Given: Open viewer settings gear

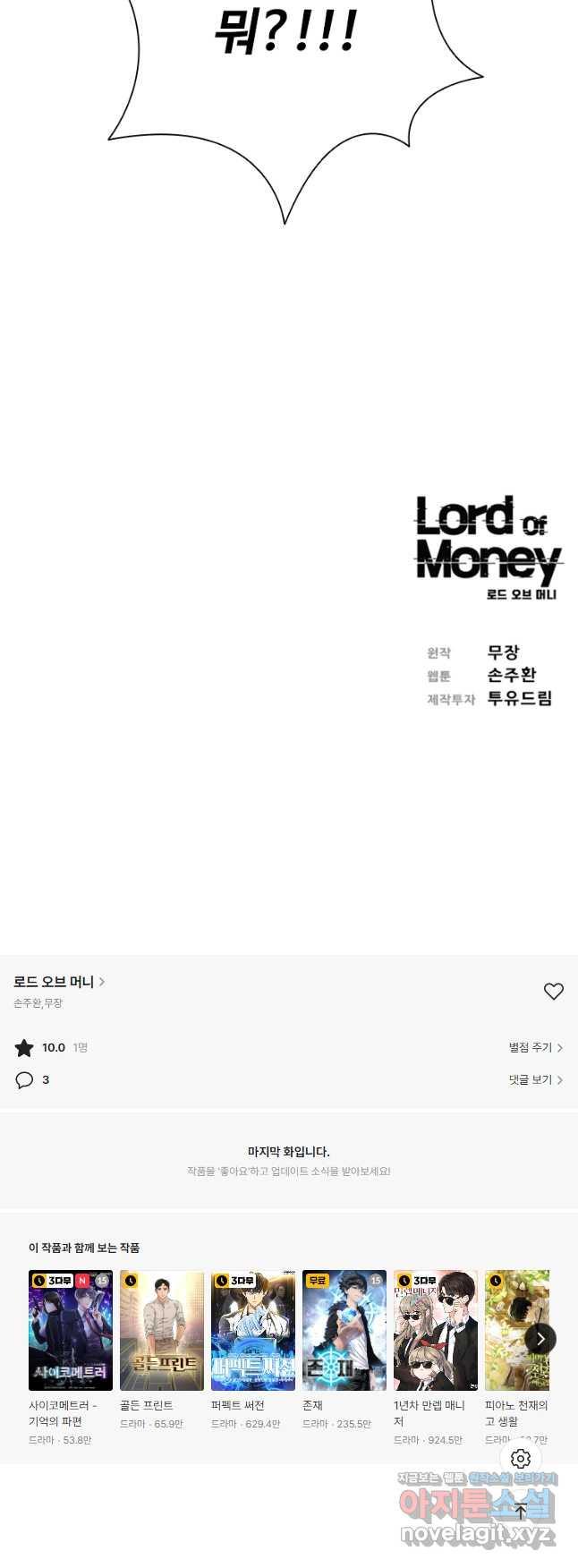Looking at the screenshot, I should (x=521, y=1459).
